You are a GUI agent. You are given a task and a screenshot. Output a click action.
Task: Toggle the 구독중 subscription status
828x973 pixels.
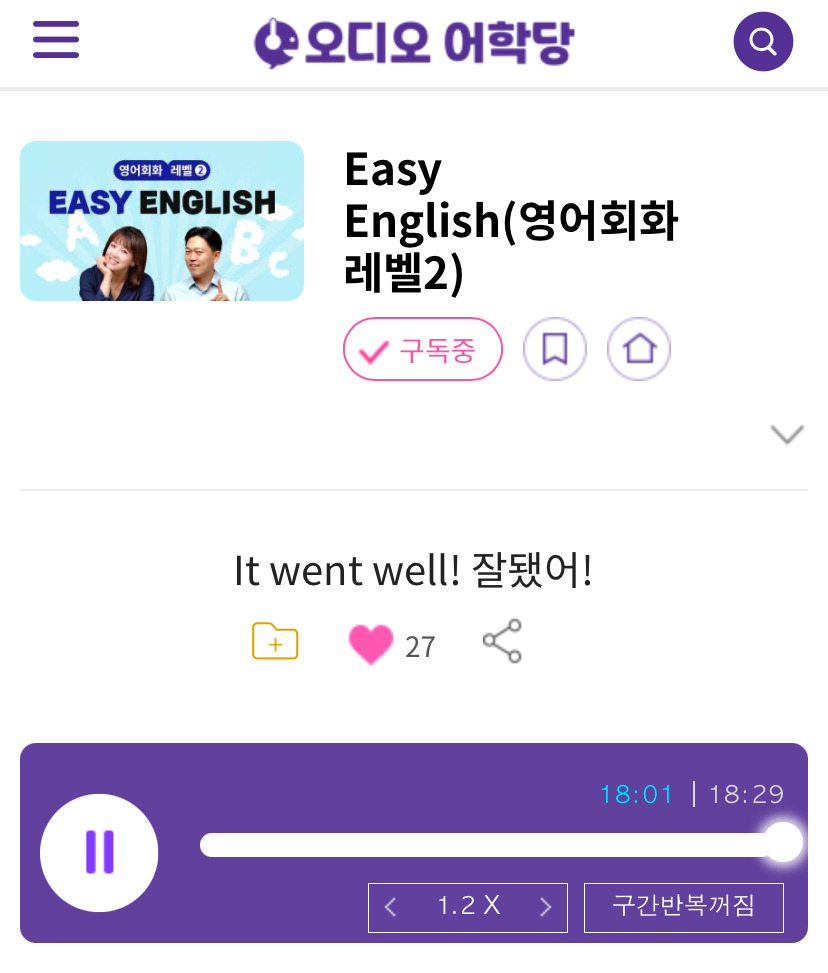click(423, 349)
